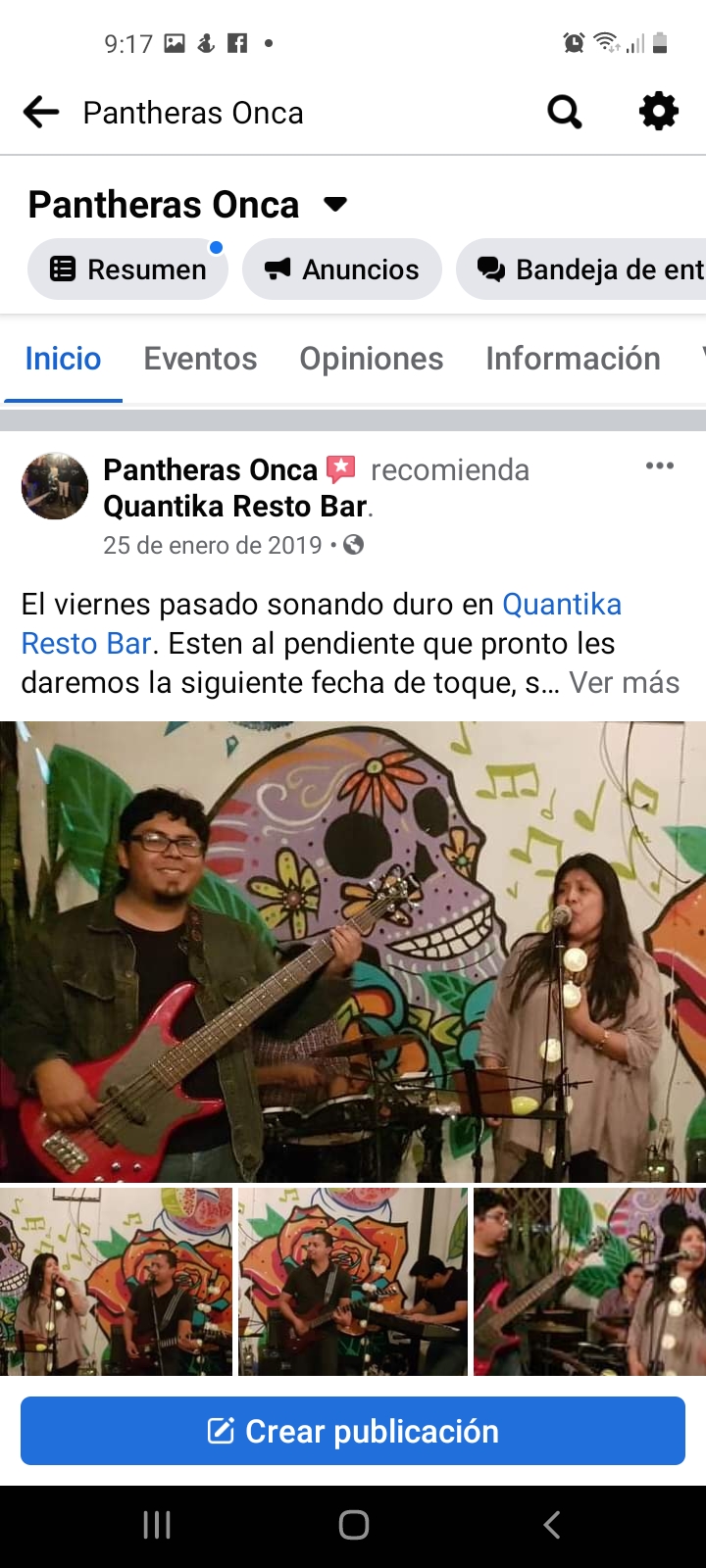Open the Anuncios chip
This screenshot has width=706, height=1568.
pos(342,269)
